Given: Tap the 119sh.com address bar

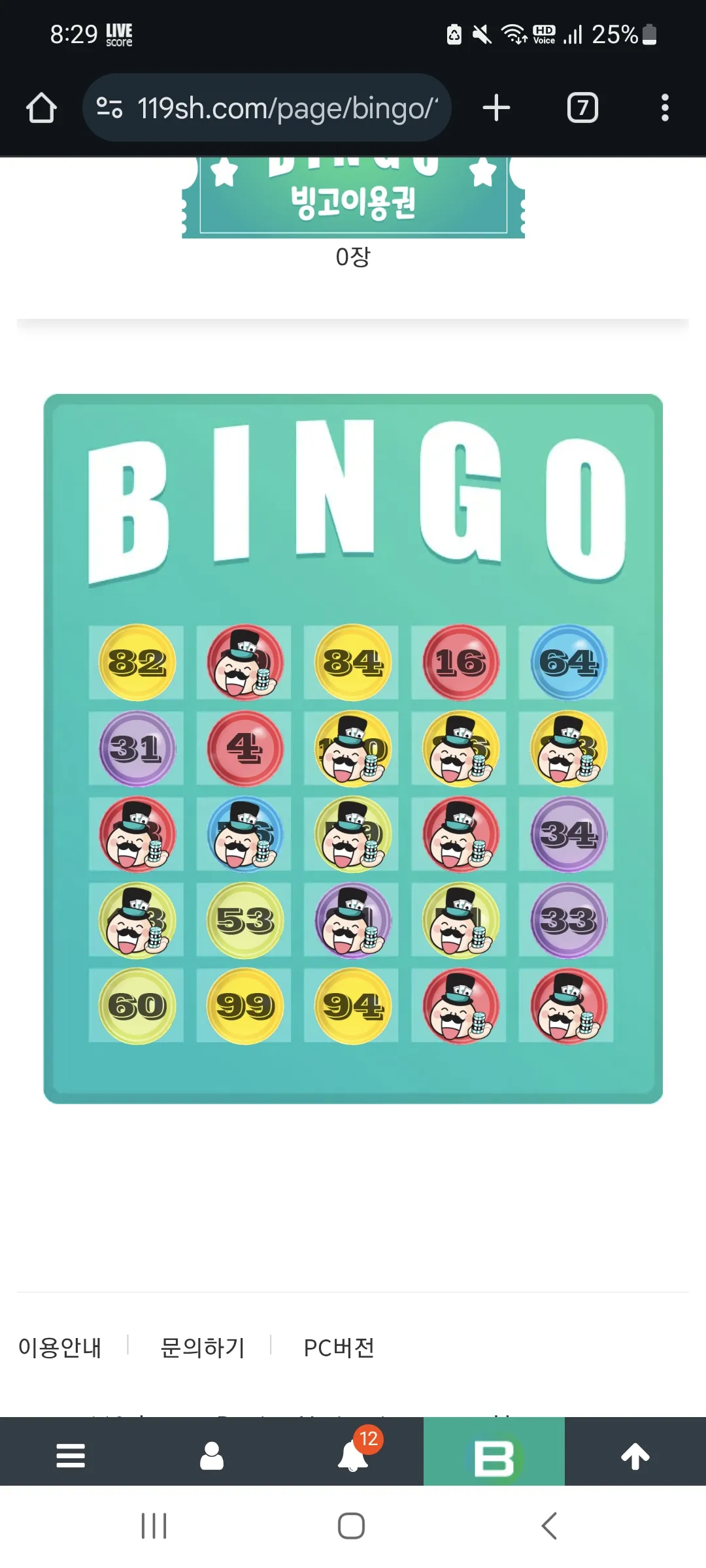Looking at the screenshot, I should 267,108.
